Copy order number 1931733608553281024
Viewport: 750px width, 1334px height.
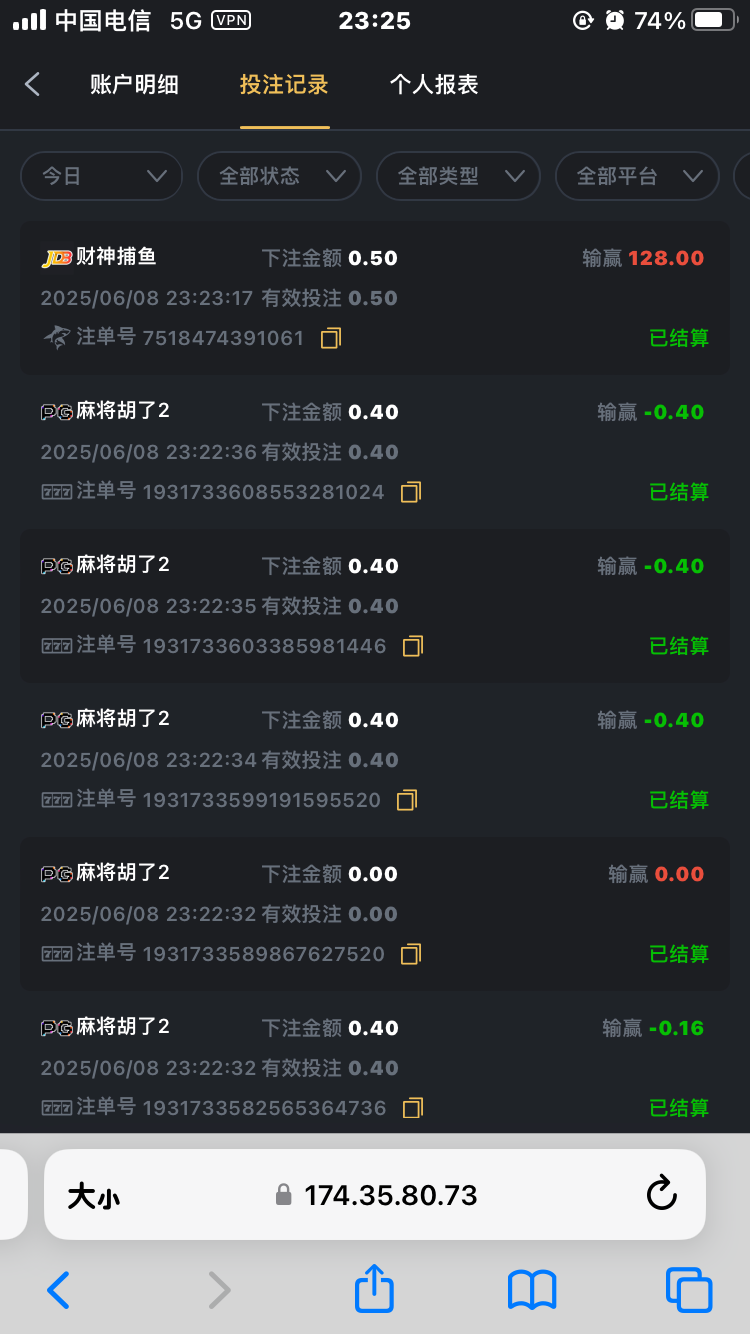pyautogui.click(x=411, y=492)
